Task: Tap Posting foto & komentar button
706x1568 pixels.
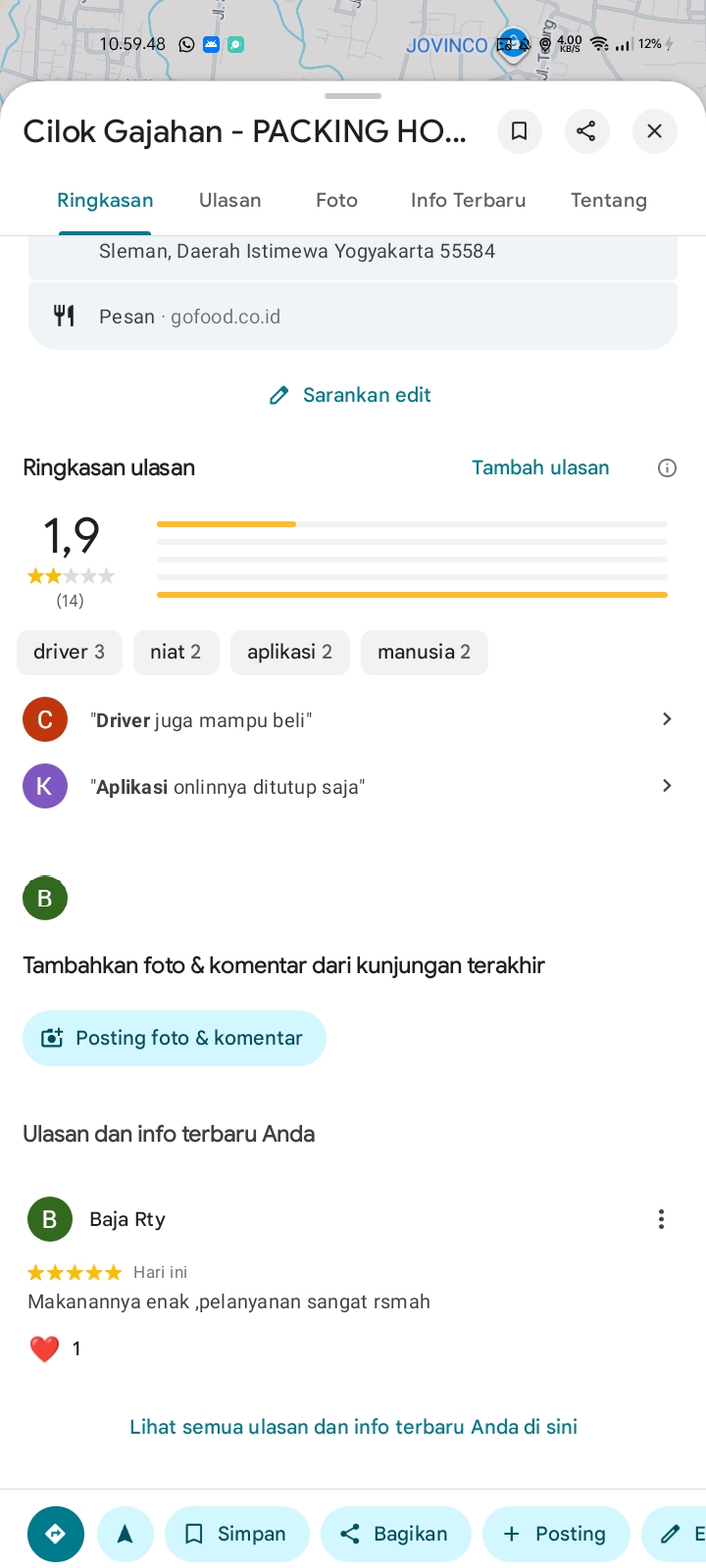Action: (x=174, y=1038)
